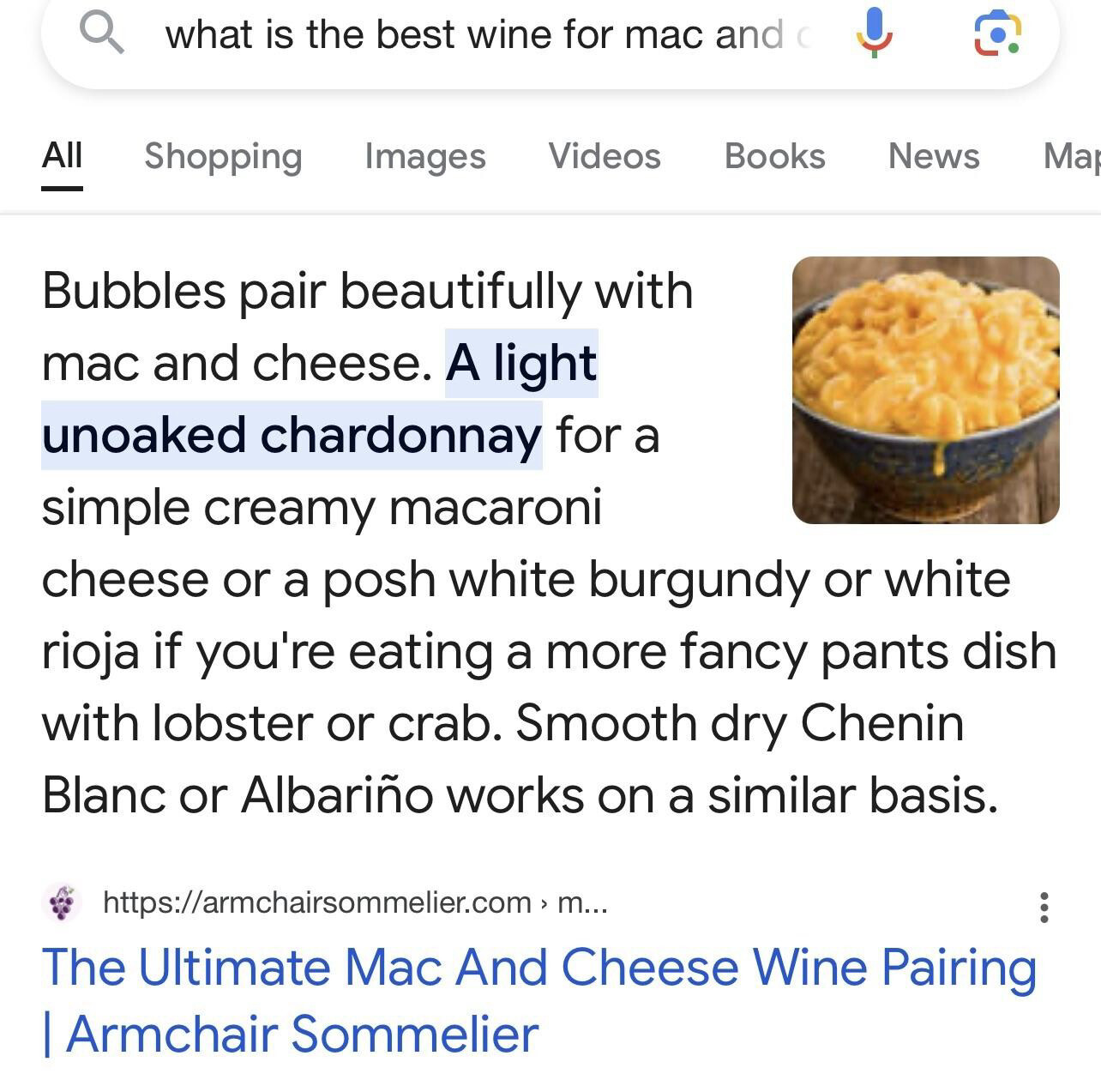Open Google Lens camera search
1101x1092 pixels.
[997, 34]
